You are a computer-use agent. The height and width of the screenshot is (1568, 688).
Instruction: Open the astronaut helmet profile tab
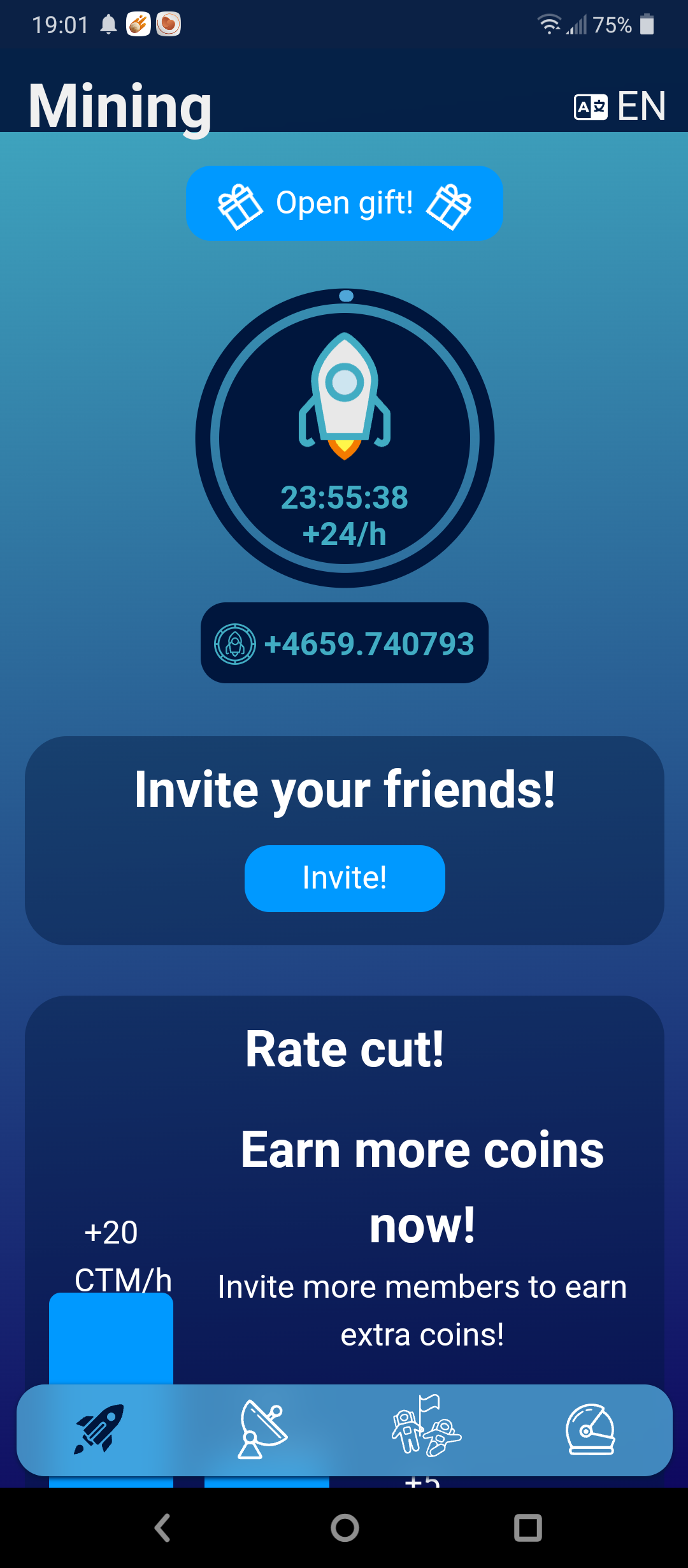pos(590,1430)
